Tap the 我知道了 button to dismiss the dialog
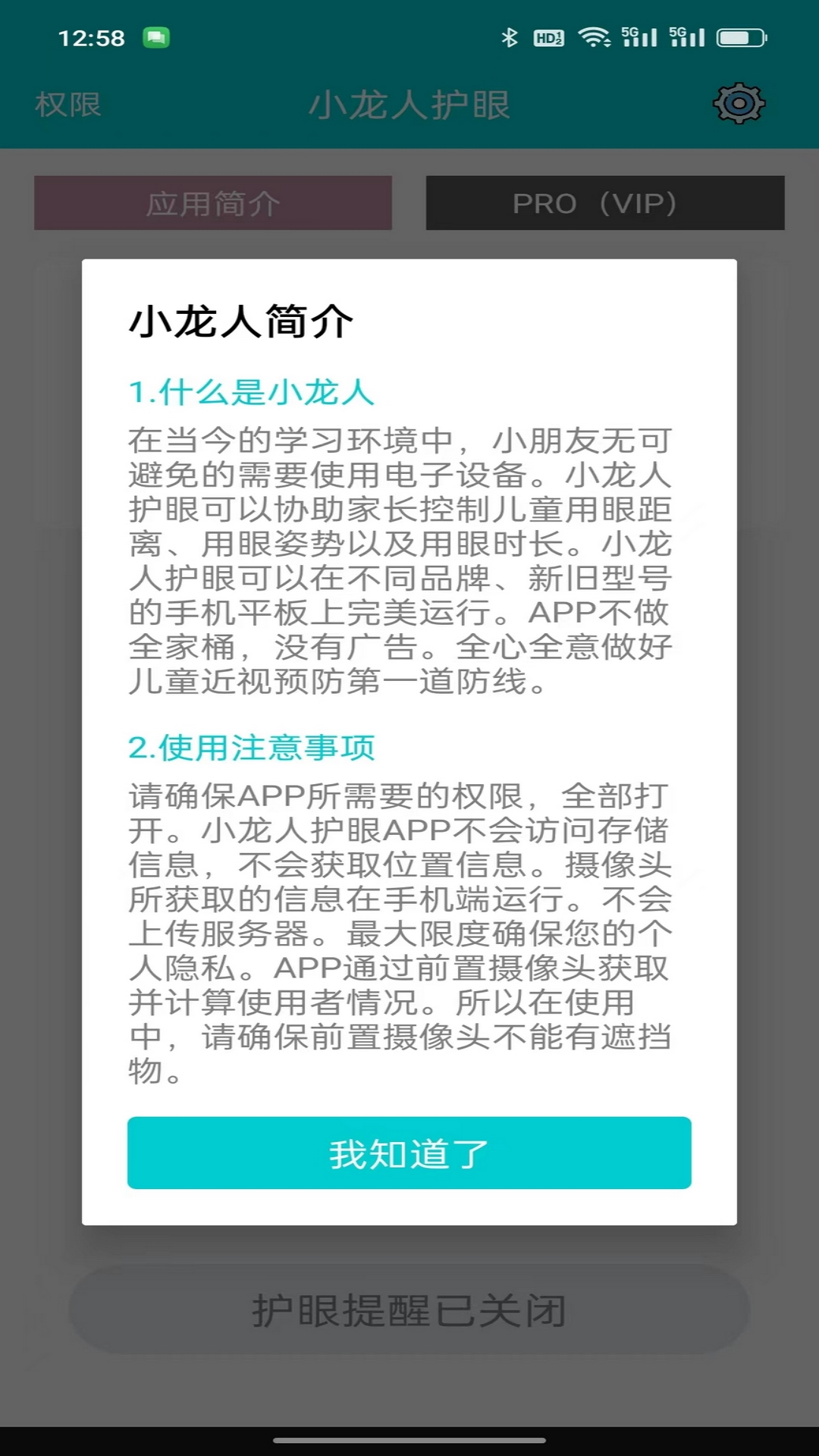 (x=409, y=1153)
